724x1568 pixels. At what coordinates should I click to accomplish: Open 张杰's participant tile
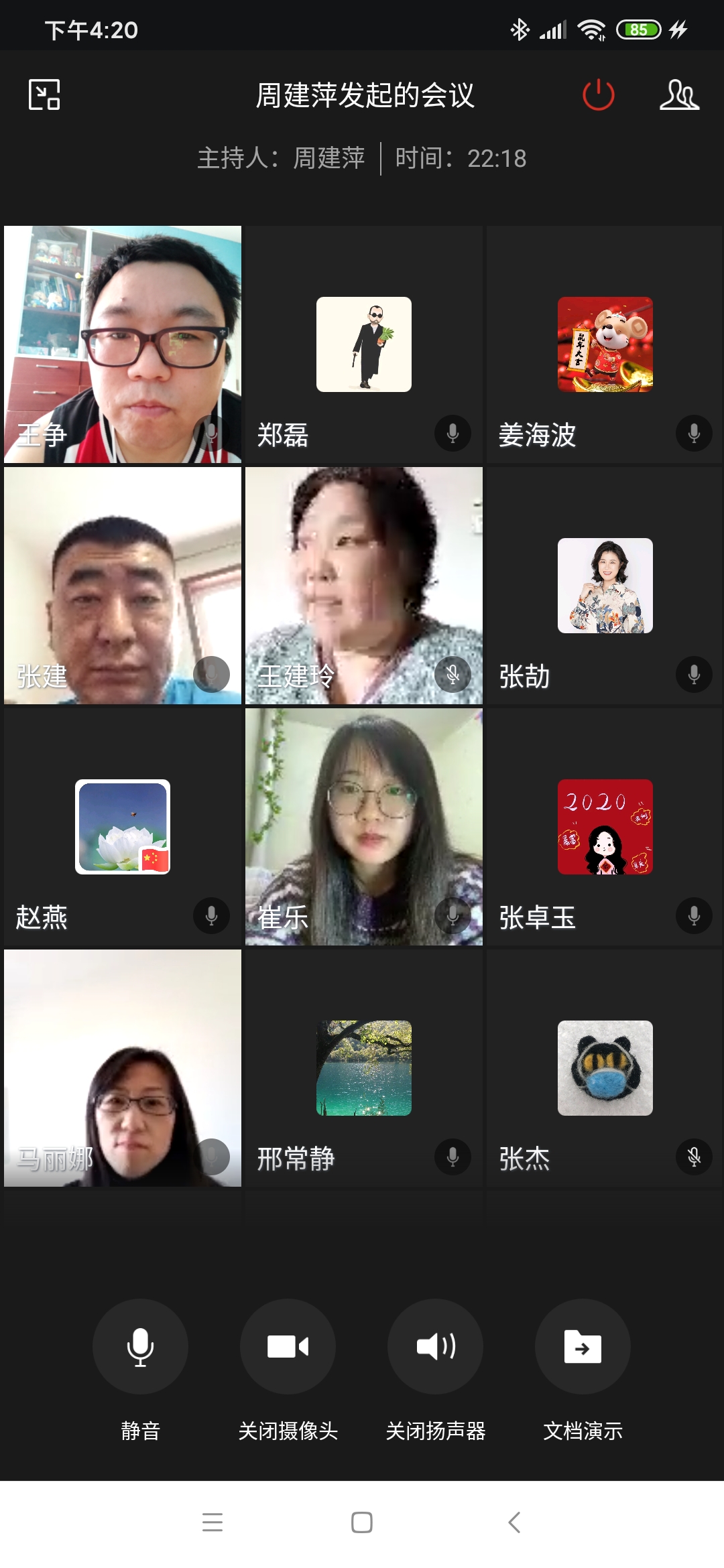click(x=605, y=1068)
